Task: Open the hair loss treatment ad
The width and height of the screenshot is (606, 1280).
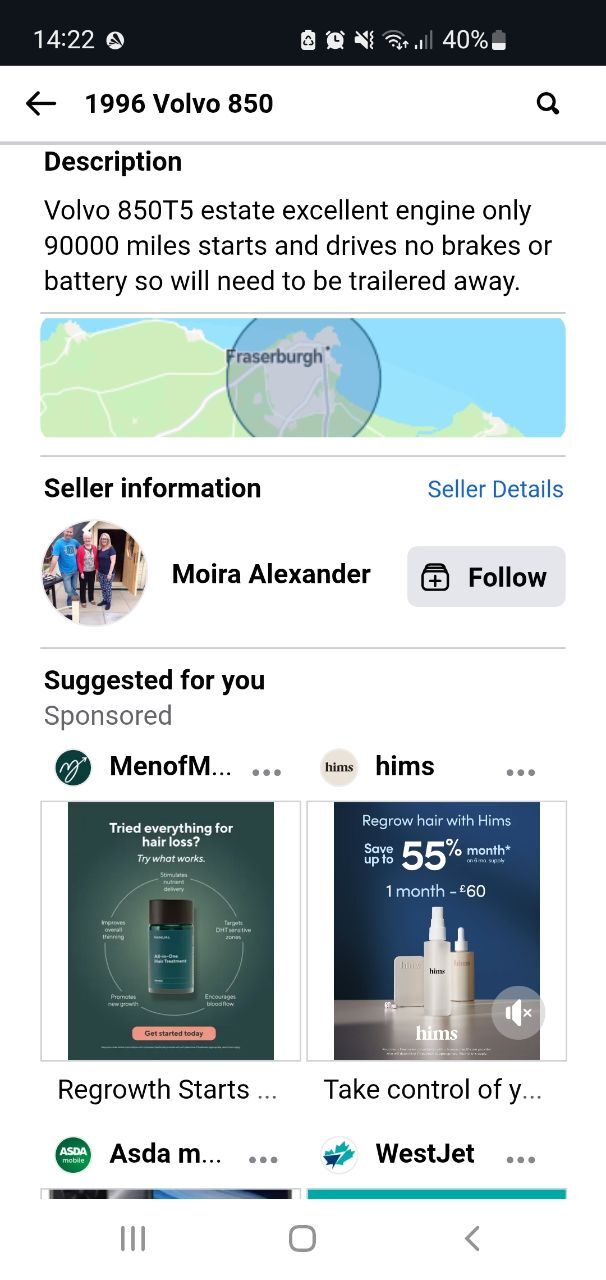Action: [x=171, y=931]
